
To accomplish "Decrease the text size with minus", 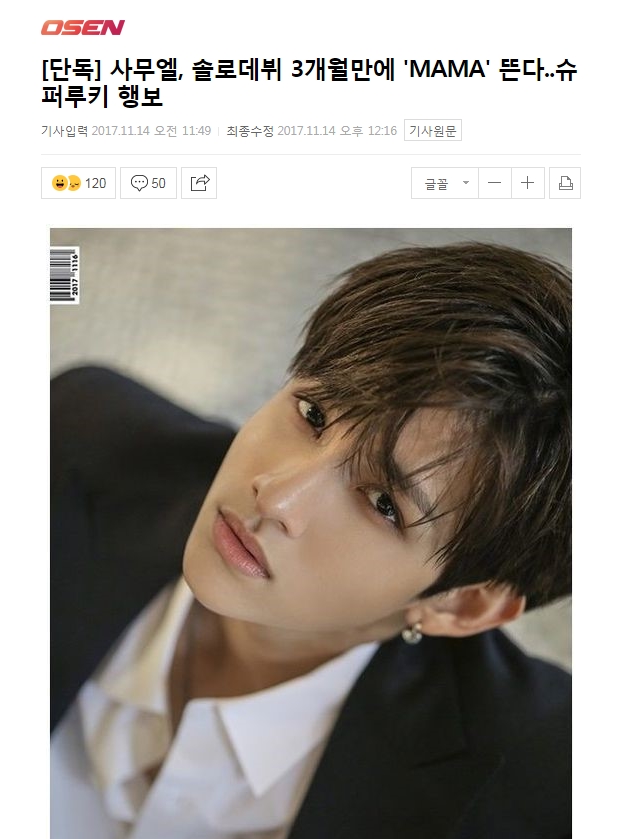I will 495,184.
